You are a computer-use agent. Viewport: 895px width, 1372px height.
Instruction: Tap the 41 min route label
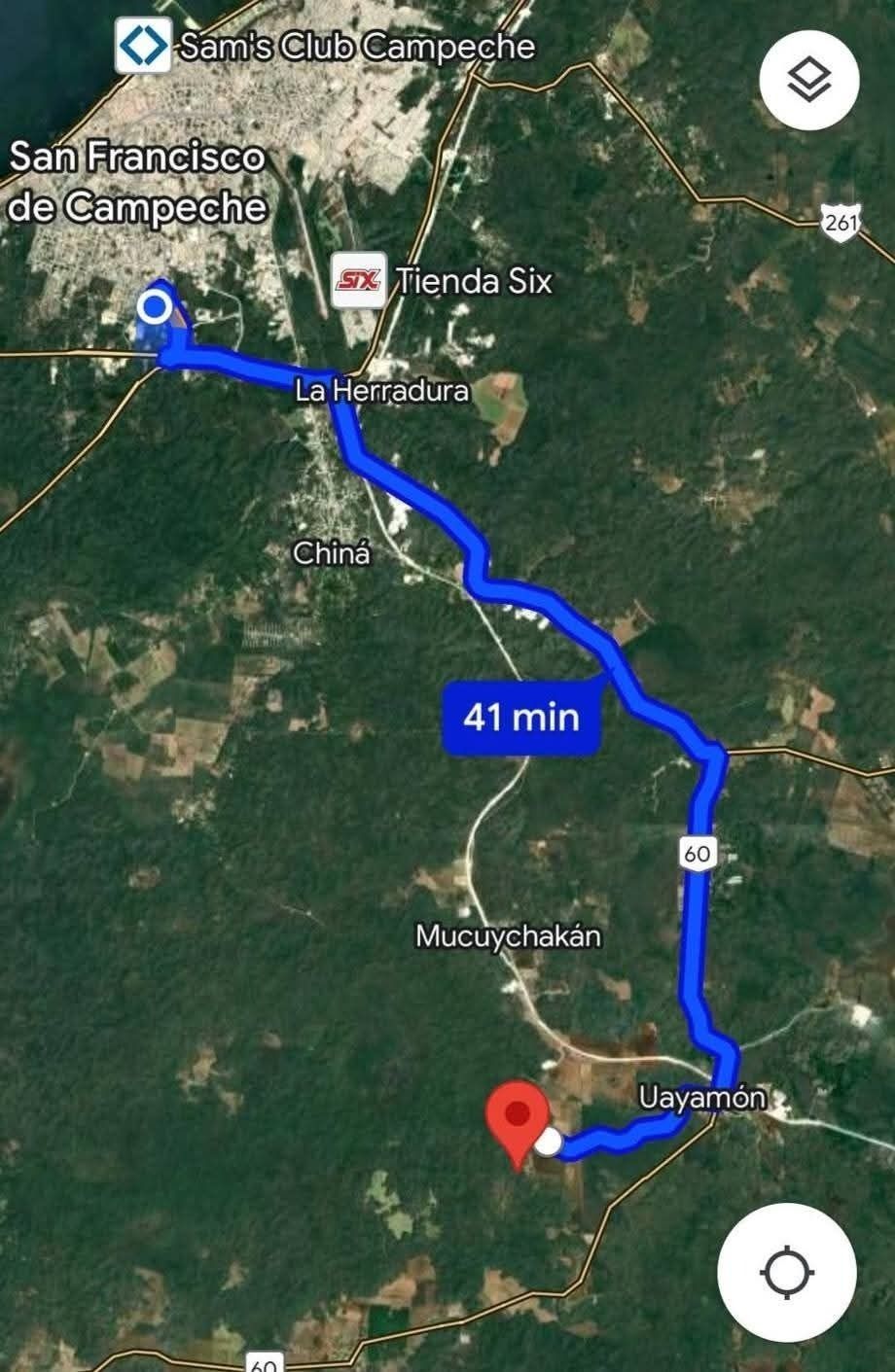click(520, 718)
